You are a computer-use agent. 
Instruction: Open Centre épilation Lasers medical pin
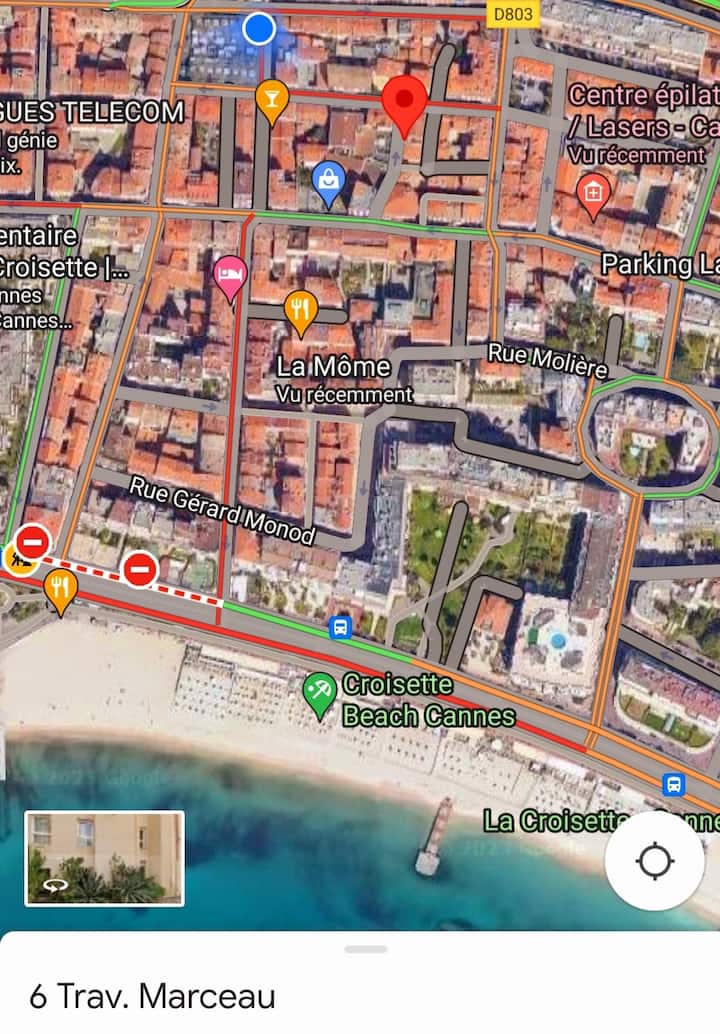pos(593,196)
